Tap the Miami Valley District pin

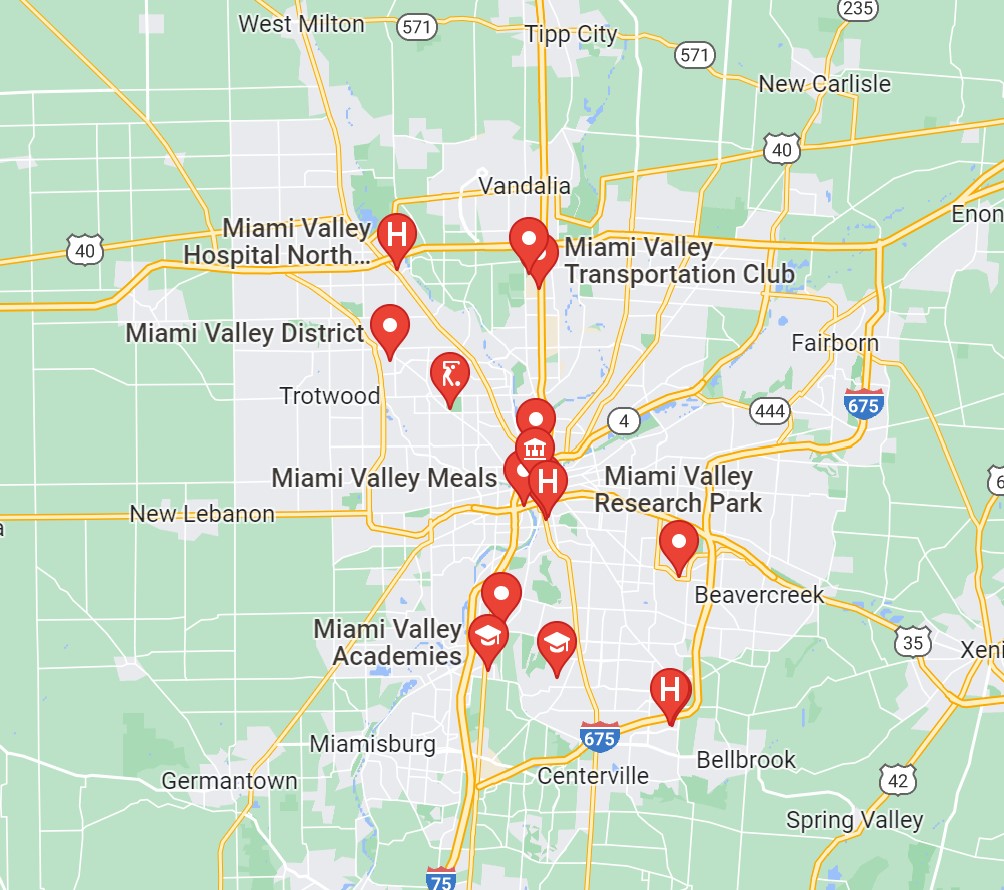[389, 326]
